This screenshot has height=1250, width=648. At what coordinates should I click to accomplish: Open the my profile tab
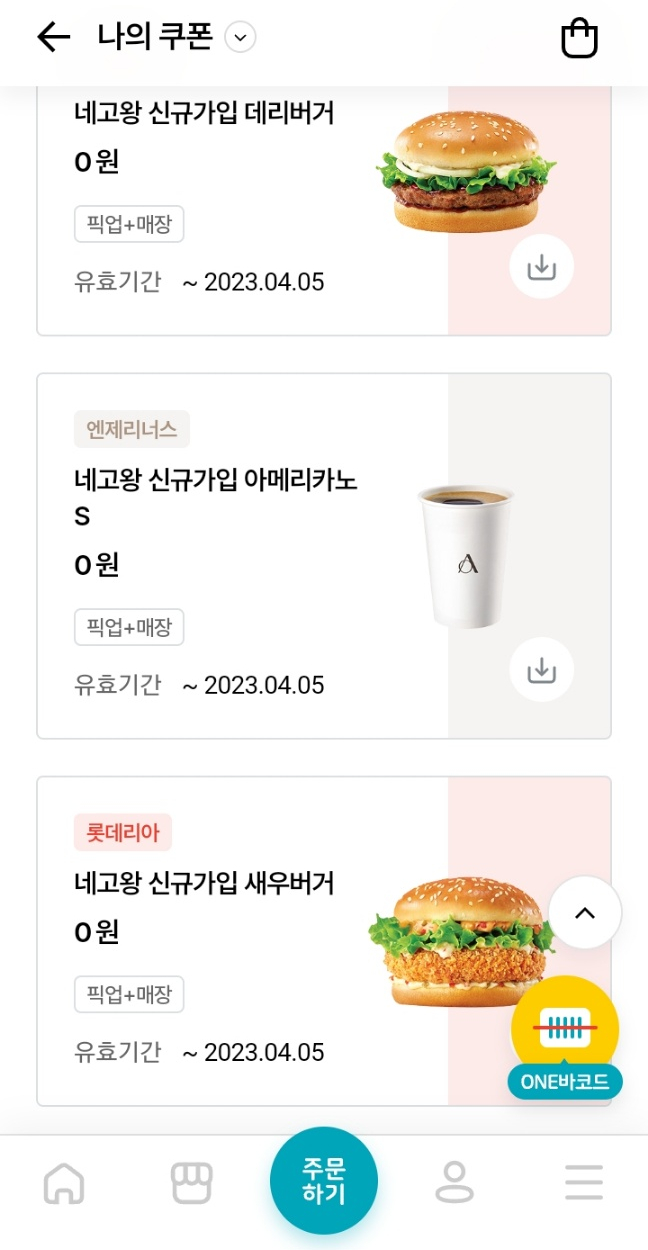pyautogui.click(x=454, y=1184)
